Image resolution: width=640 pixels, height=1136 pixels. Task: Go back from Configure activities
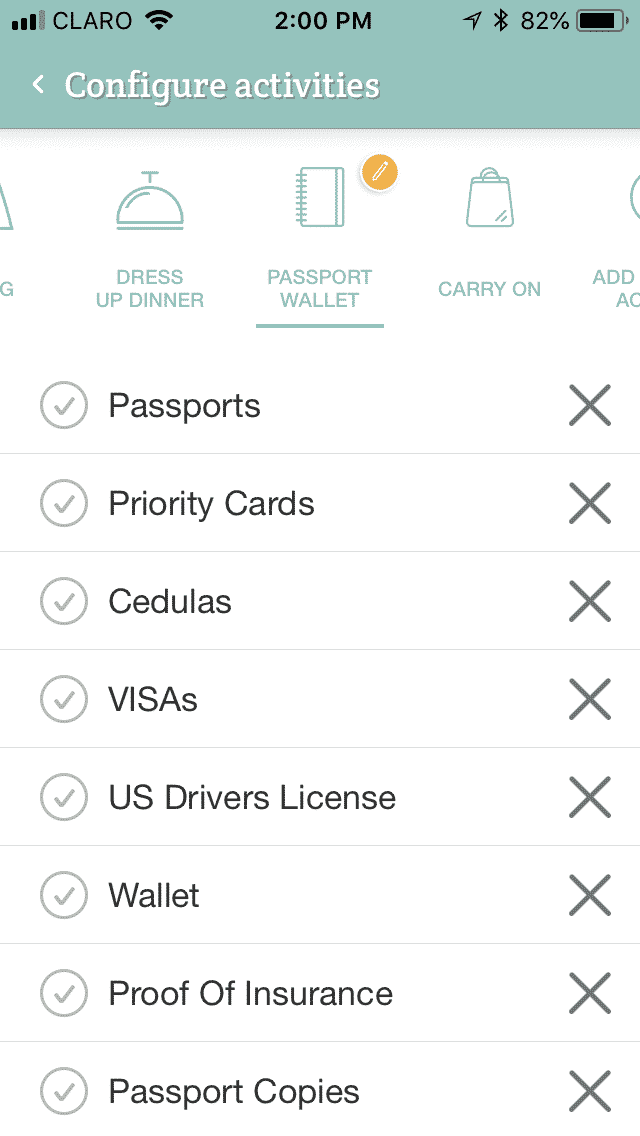38,85
